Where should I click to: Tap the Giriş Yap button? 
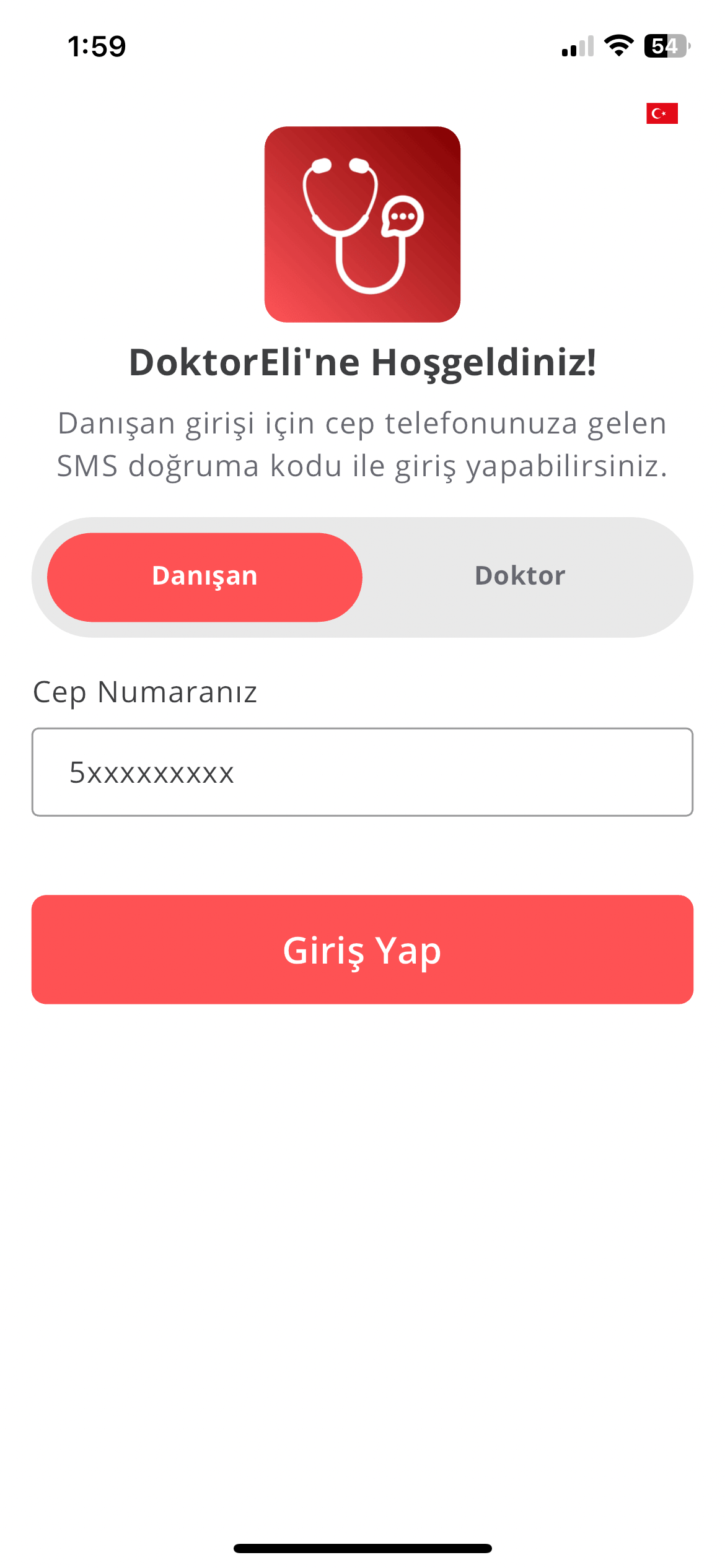coord(362,949)
